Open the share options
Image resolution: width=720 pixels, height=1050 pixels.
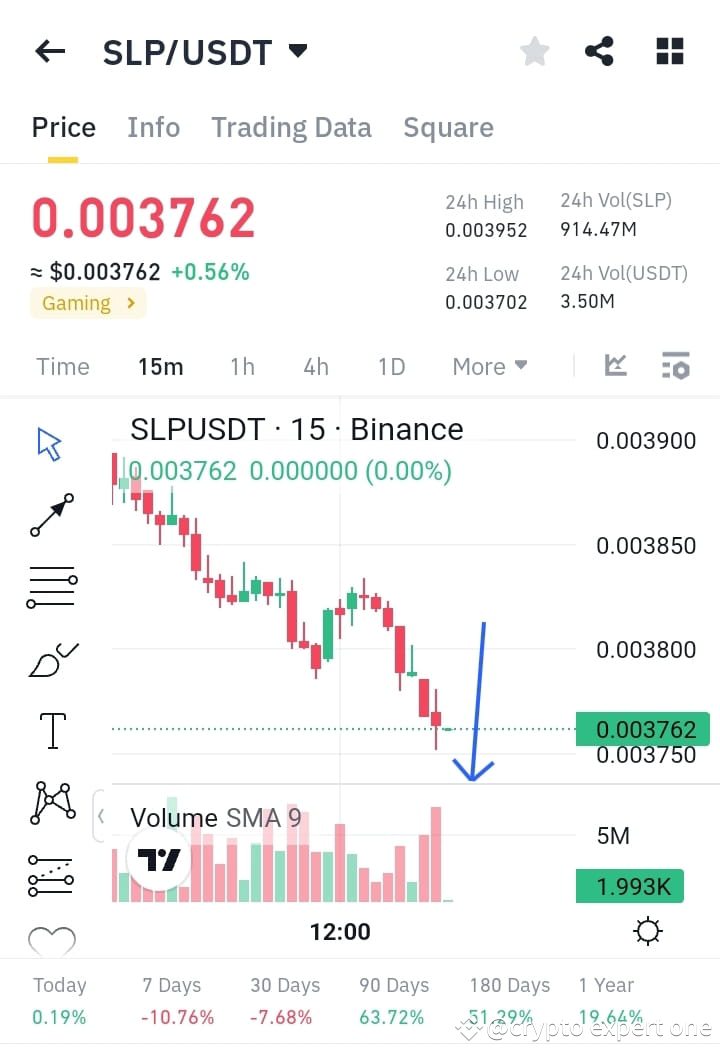coord(599,50)
